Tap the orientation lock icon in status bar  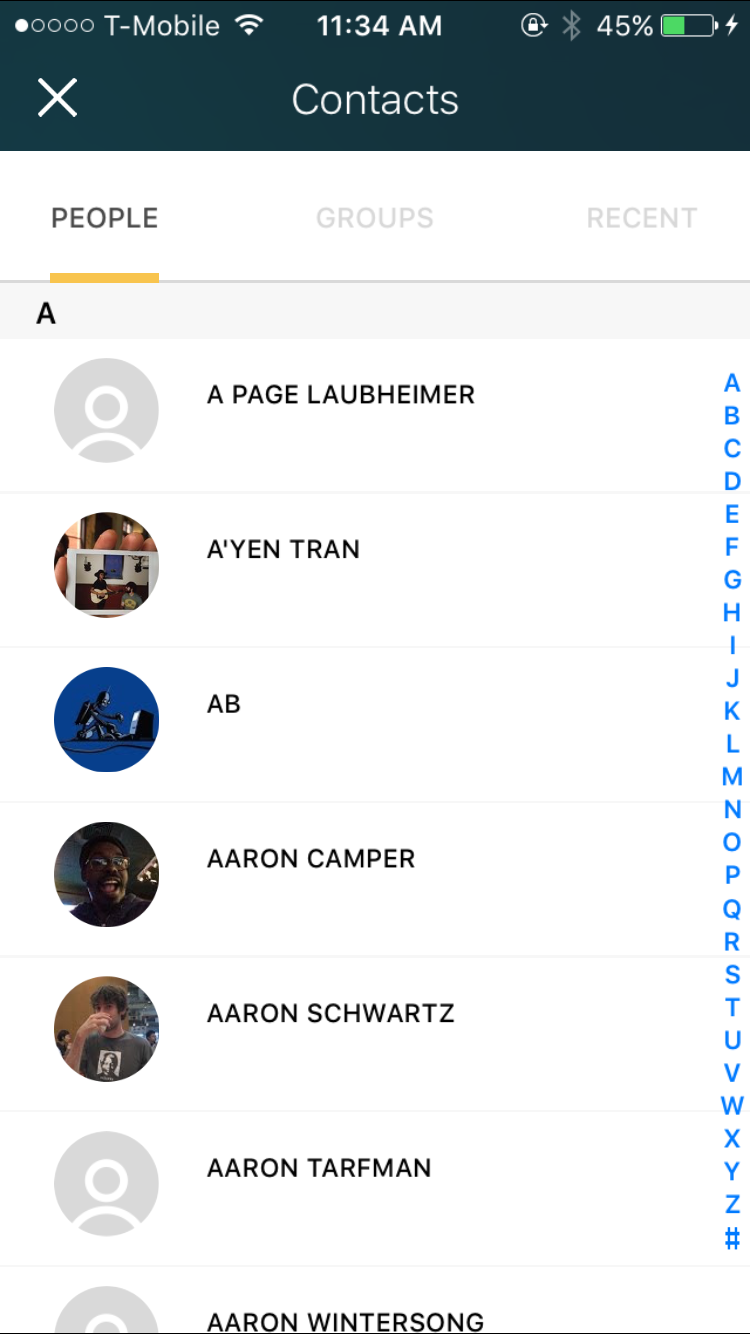(533, 26)
